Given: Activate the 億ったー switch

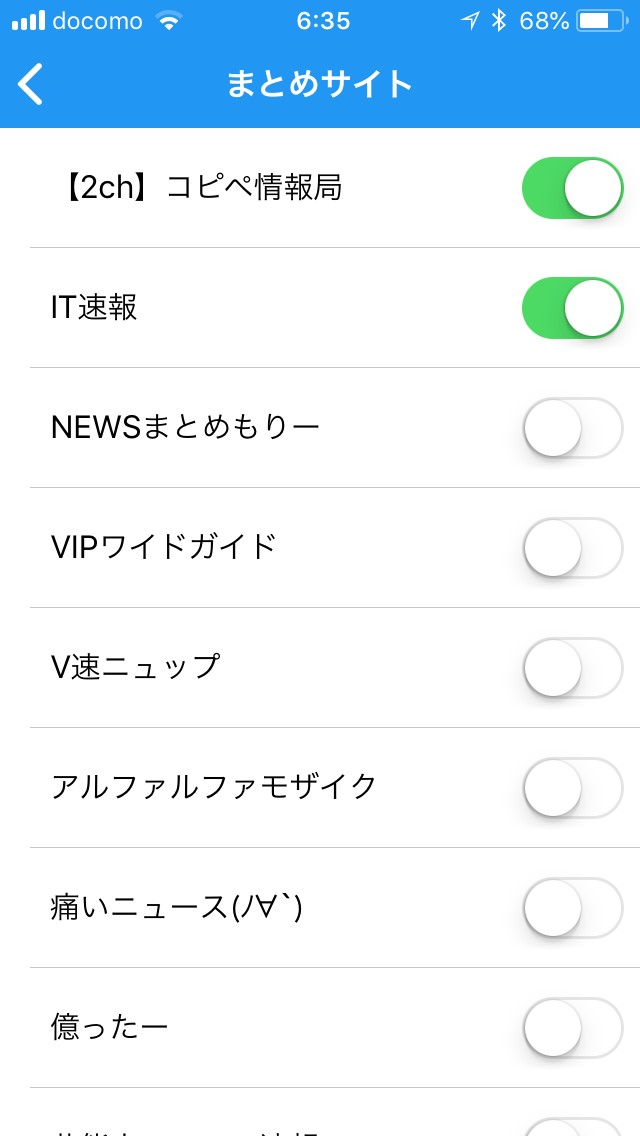Looking at the screenshot, I should point(572,1028).
